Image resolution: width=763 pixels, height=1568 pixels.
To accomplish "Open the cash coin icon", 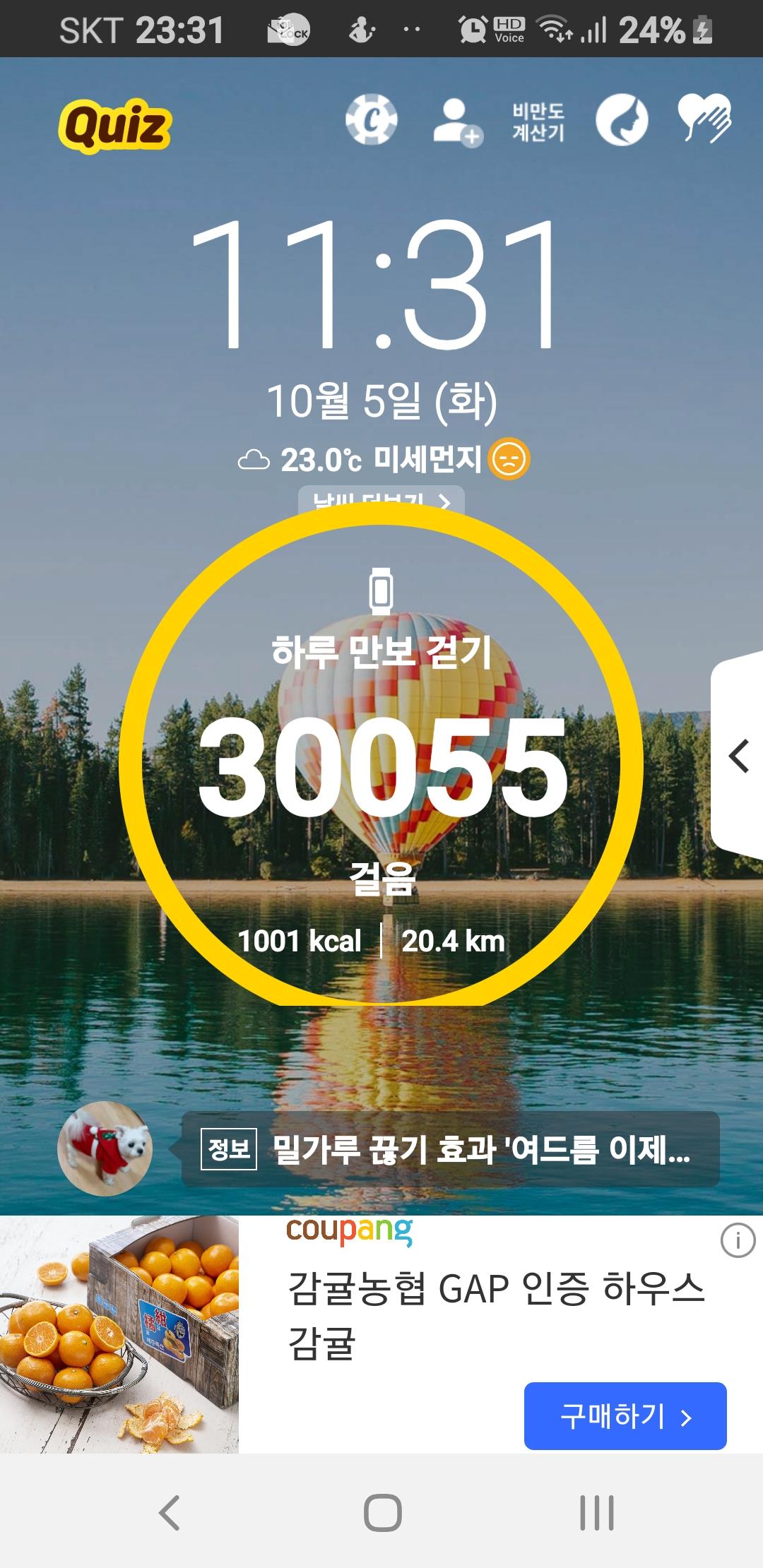I will point(372,121).
